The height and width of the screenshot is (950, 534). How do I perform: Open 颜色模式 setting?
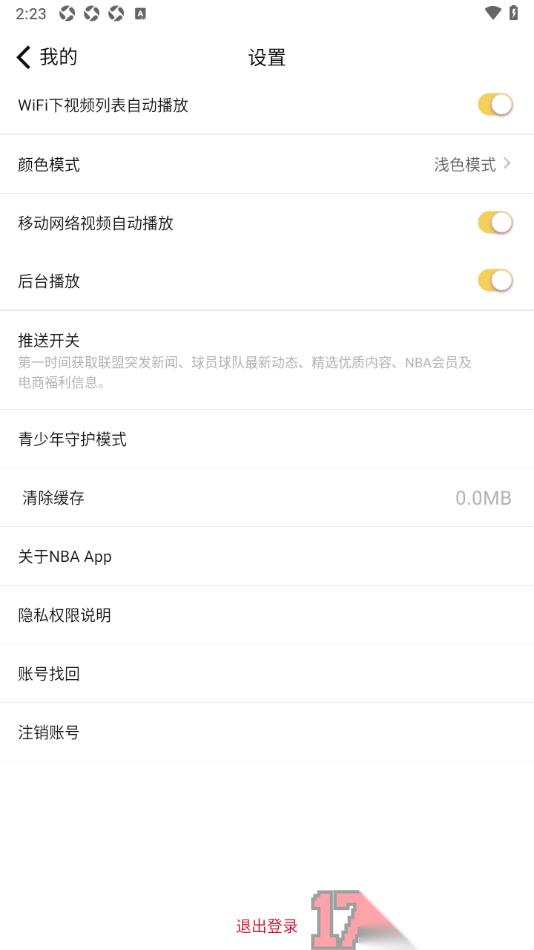(267, 164)
